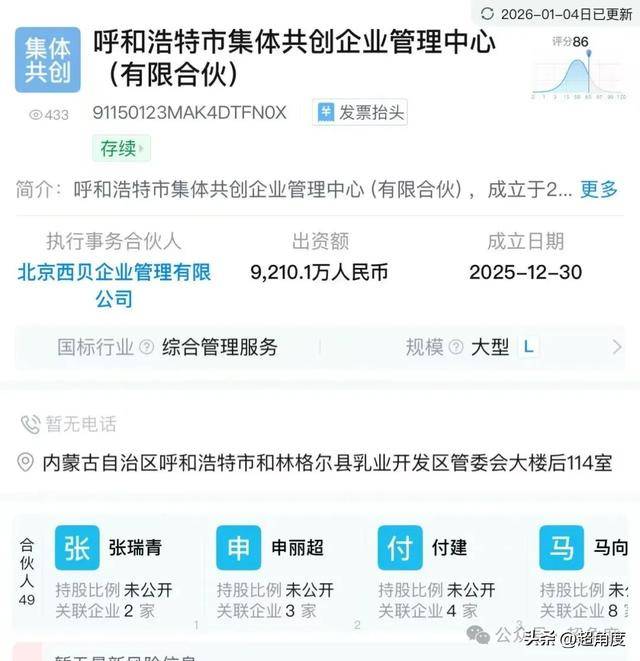Expand the company 简介 with 更多
Image resolution: width=640 pixels, height=661 pixels.
pyautogui.click(x=599, y=189)
